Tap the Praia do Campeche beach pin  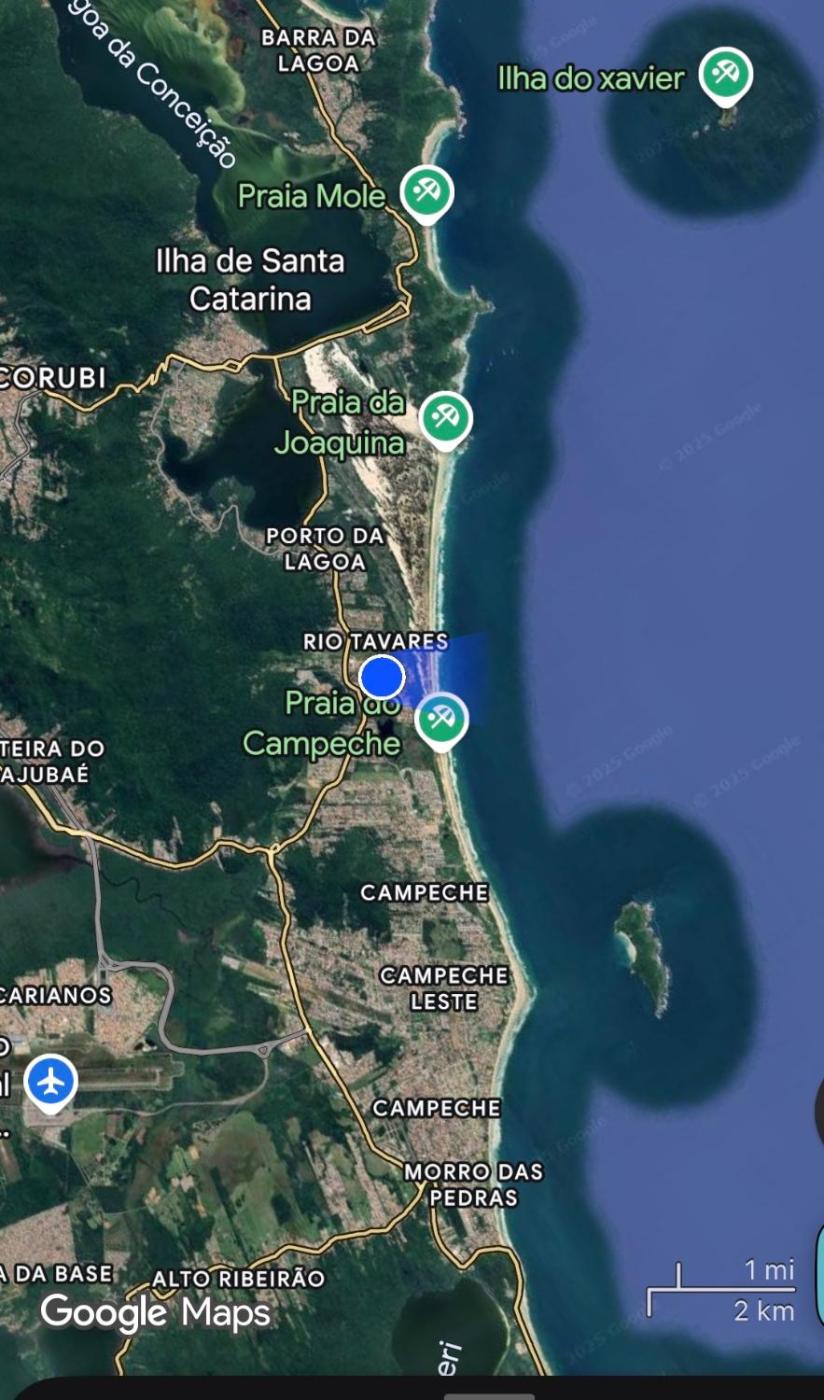(441, 718)
